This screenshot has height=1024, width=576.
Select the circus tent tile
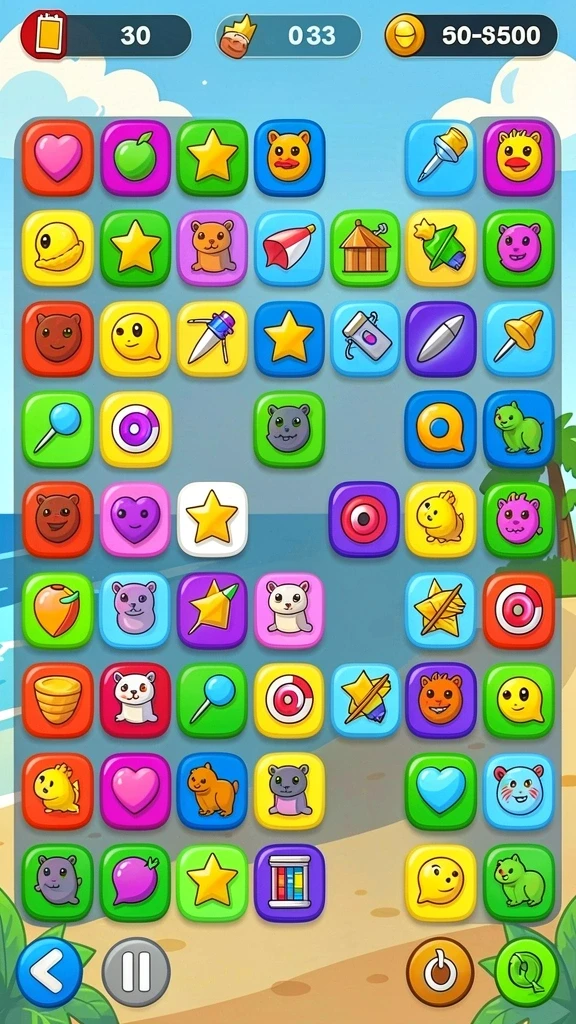(x=365, y=248)
